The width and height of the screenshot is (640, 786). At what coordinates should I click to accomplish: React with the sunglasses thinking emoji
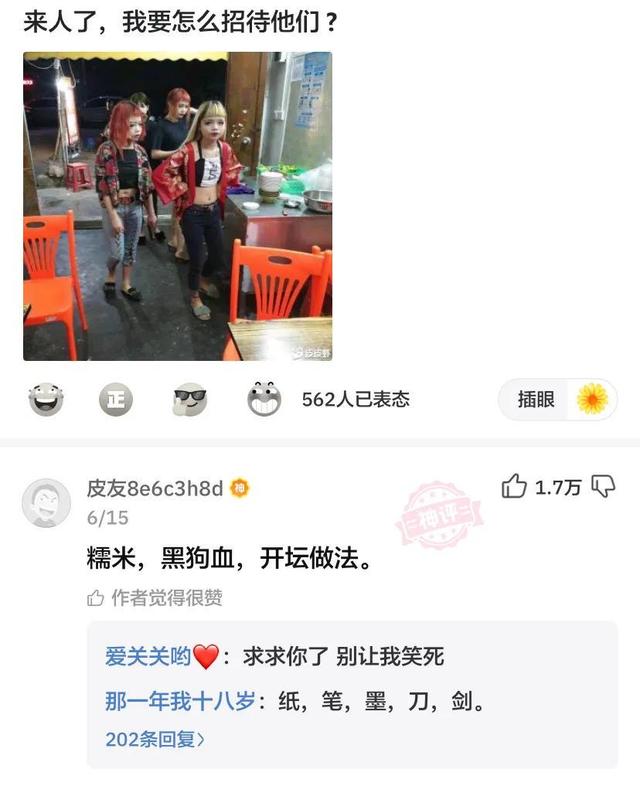[x=189, y=400]
